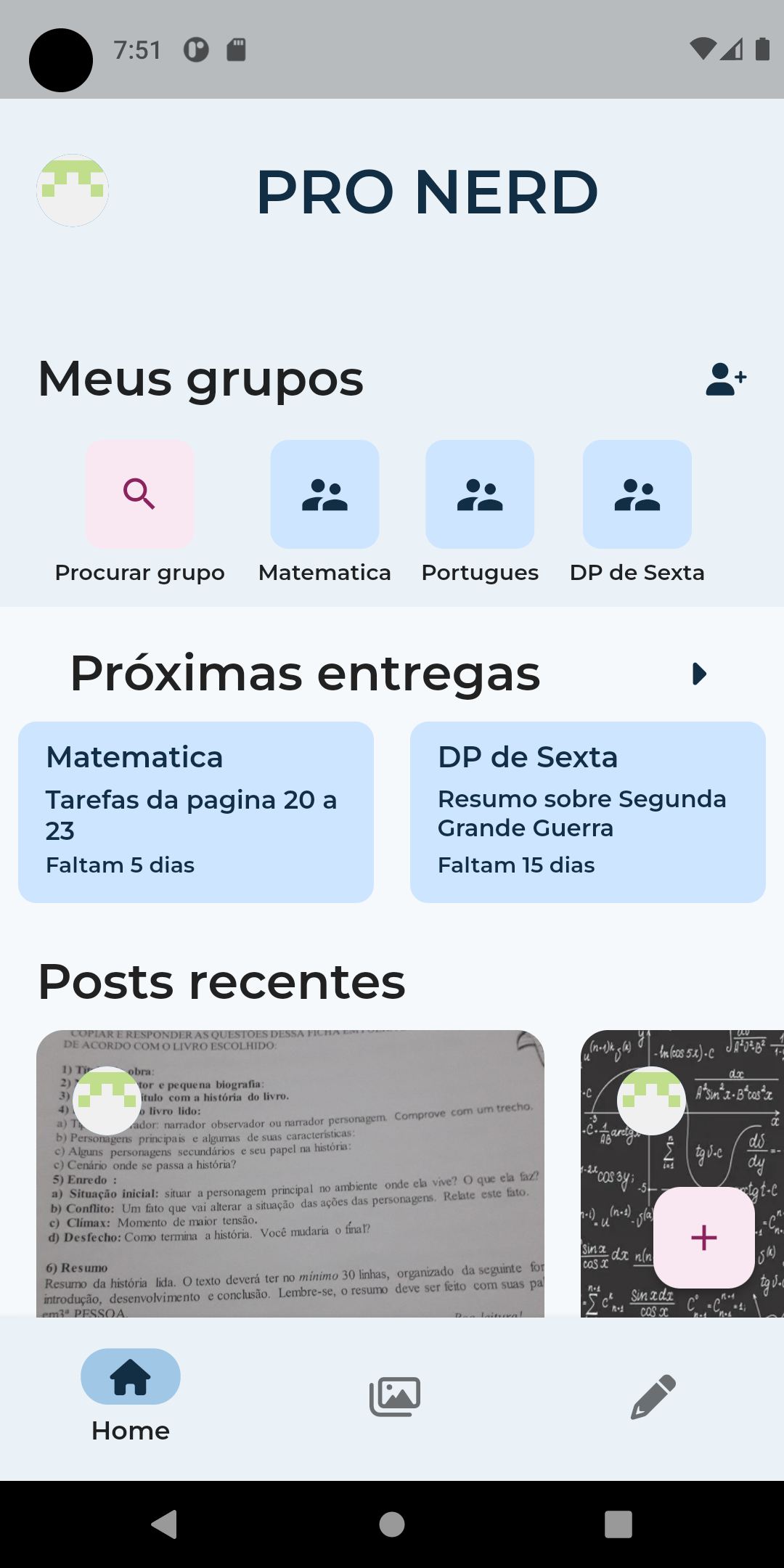Open the DP de Sexta delivery card
This screenshot has height=1568, width=784.
[x=588, y=812]
